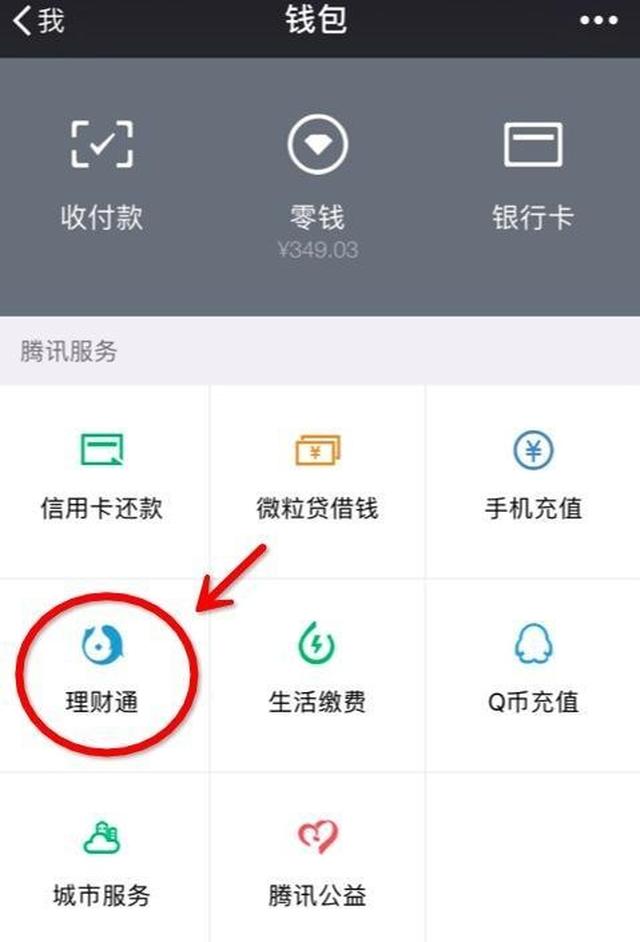The height and width of the screenshot is (942, 640).
Task: Choose 手机充值 top-up
Action: (533, 480)
